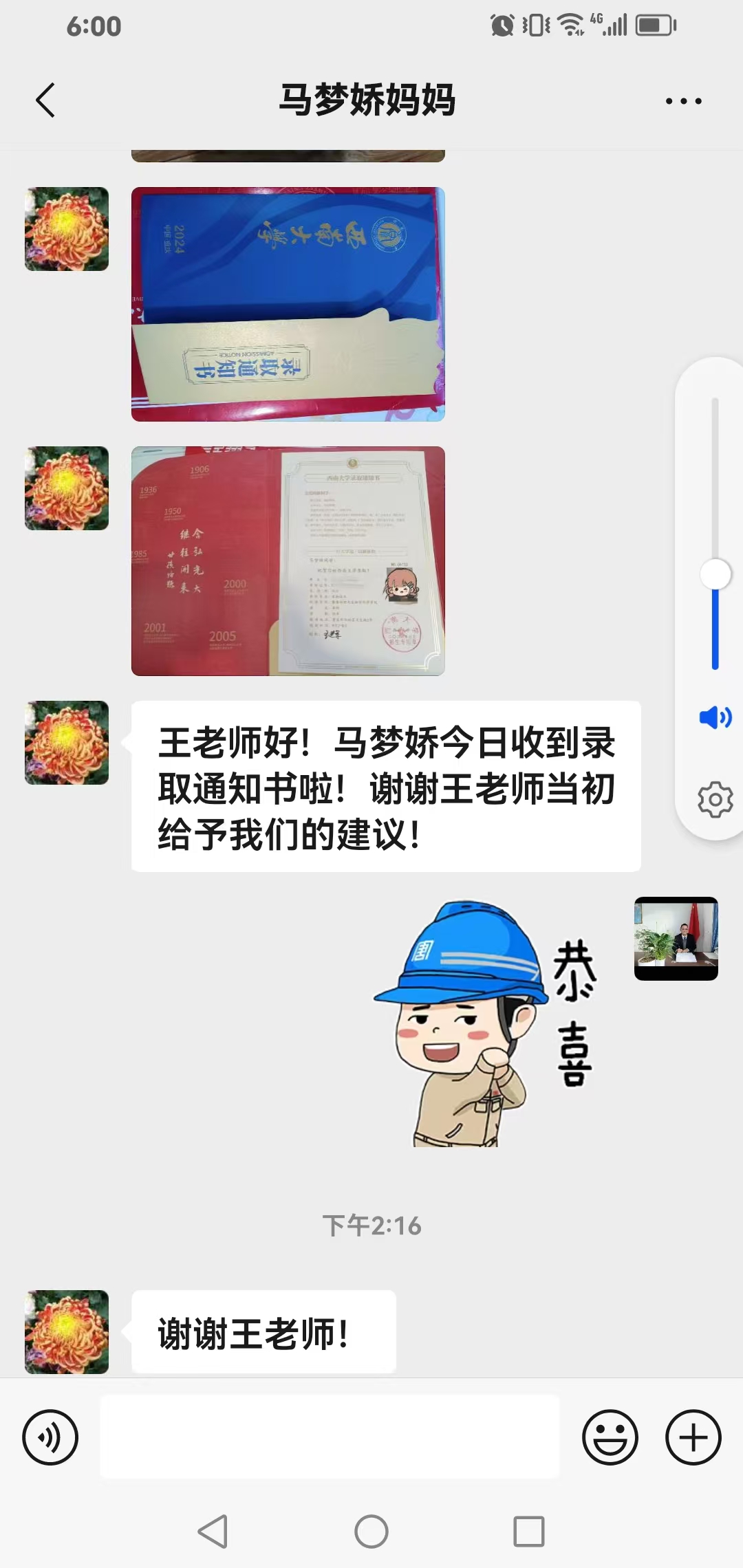Open the volume panel's settings gear

715,799
